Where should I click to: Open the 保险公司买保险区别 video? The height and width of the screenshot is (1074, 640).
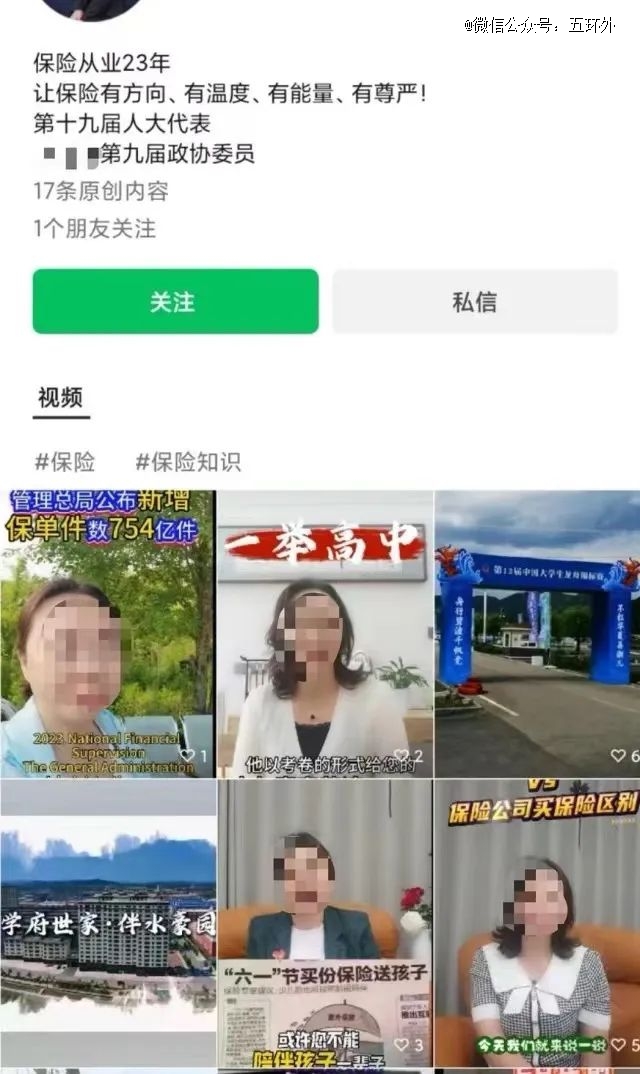coord(537,923)
